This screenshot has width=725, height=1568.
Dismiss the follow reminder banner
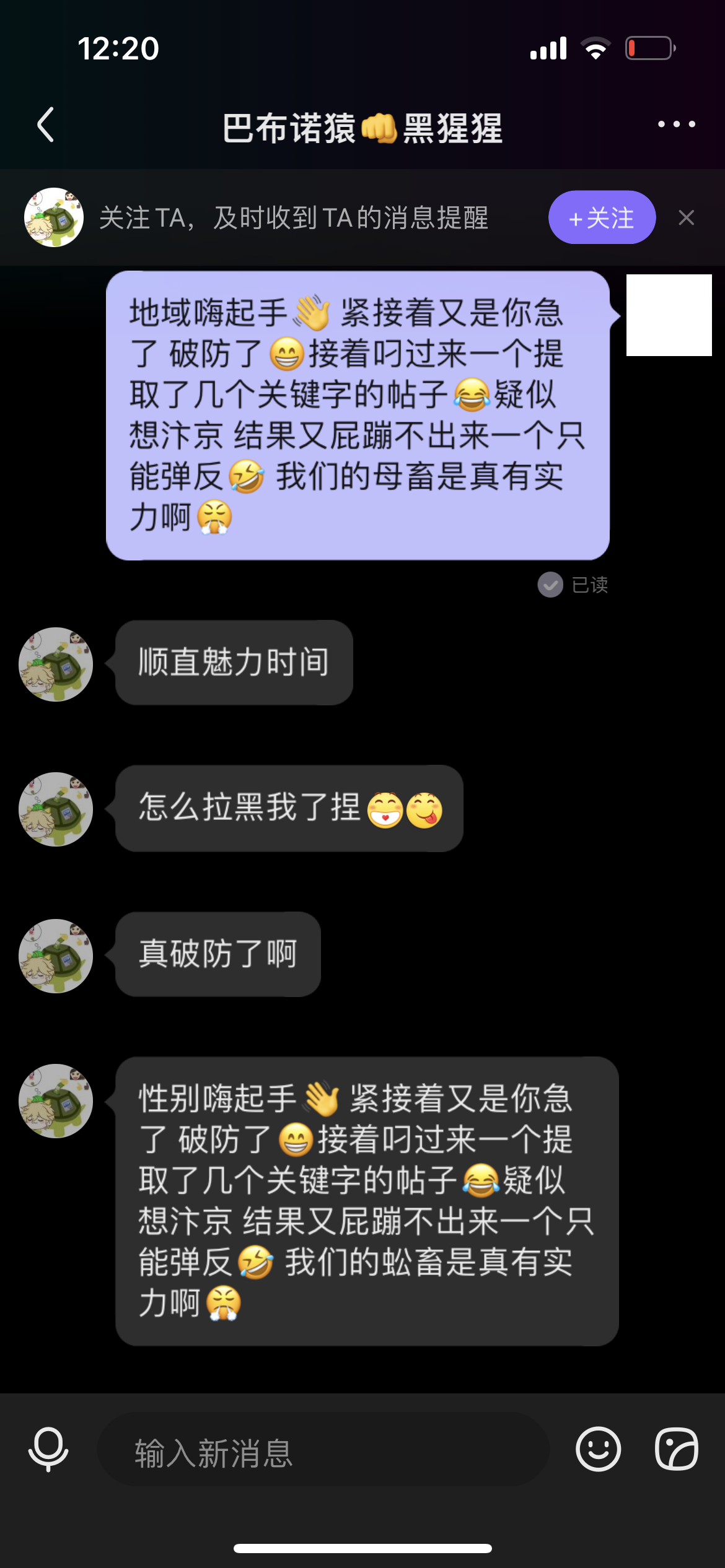[686, 217]
